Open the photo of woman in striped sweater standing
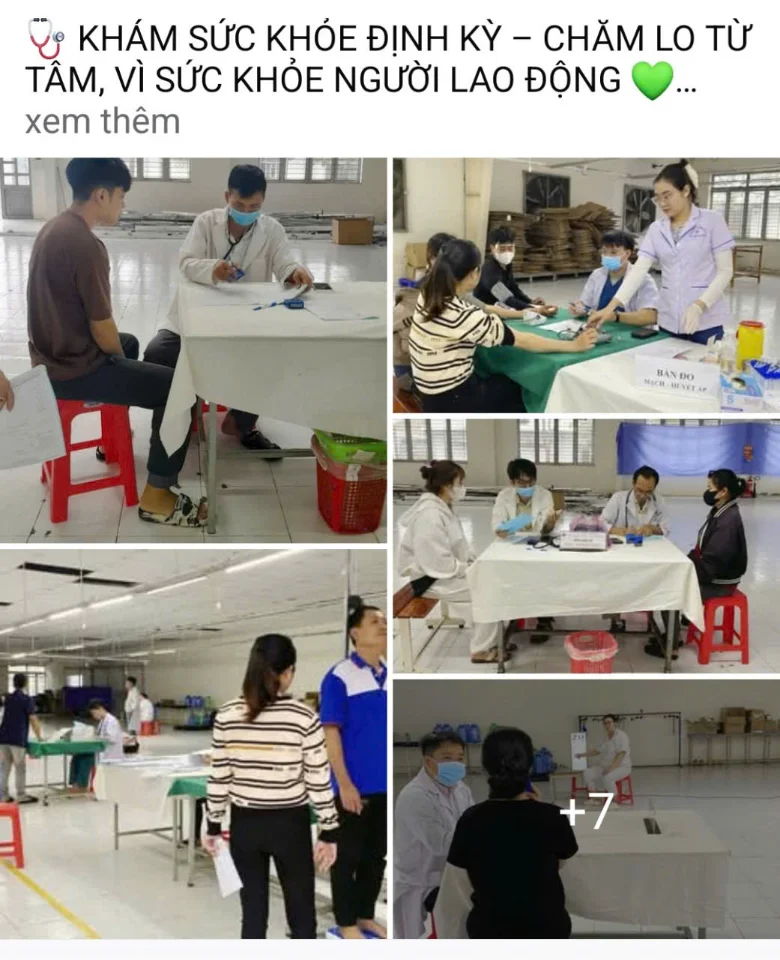Screen dimensions: 780x960 click(193, 743)
